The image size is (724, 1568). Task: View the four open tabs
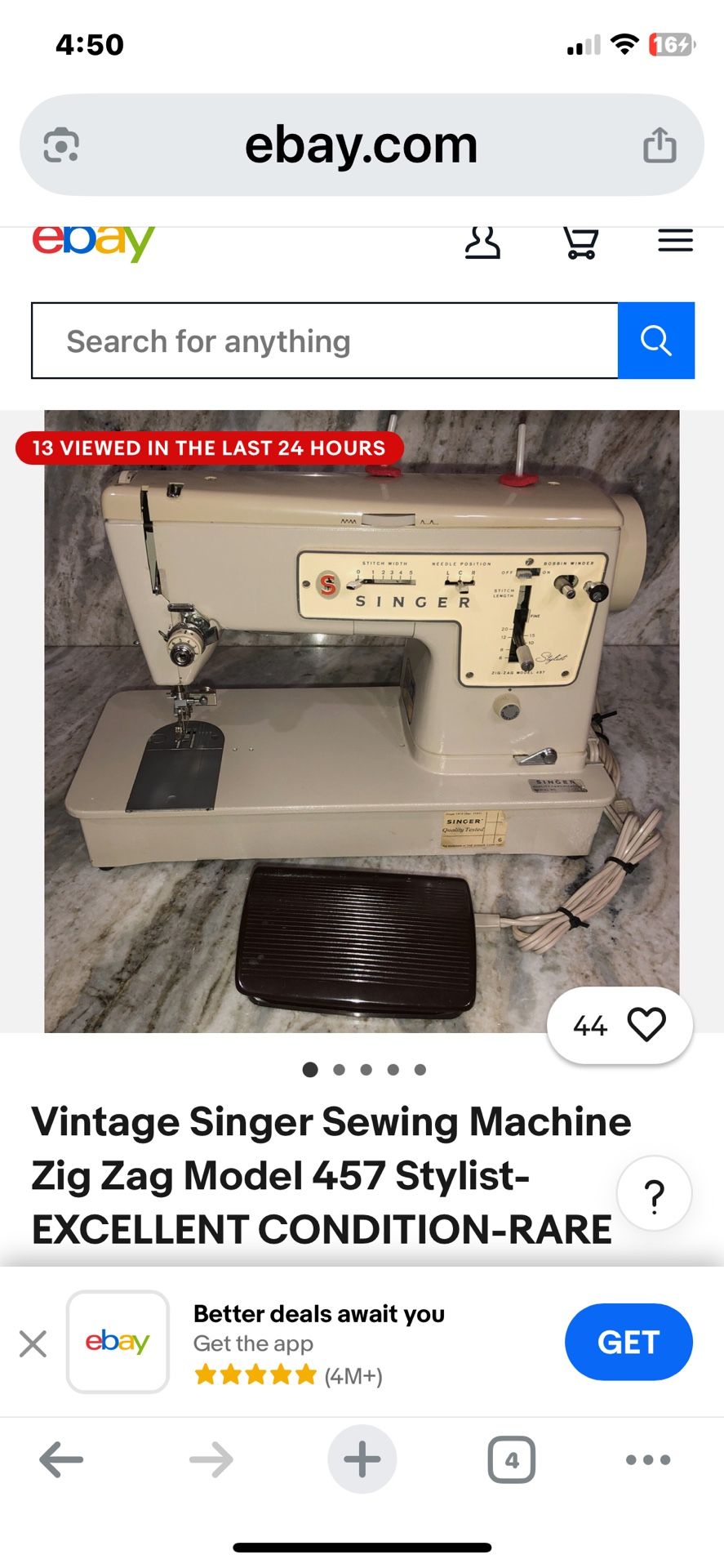point(511,1459)
